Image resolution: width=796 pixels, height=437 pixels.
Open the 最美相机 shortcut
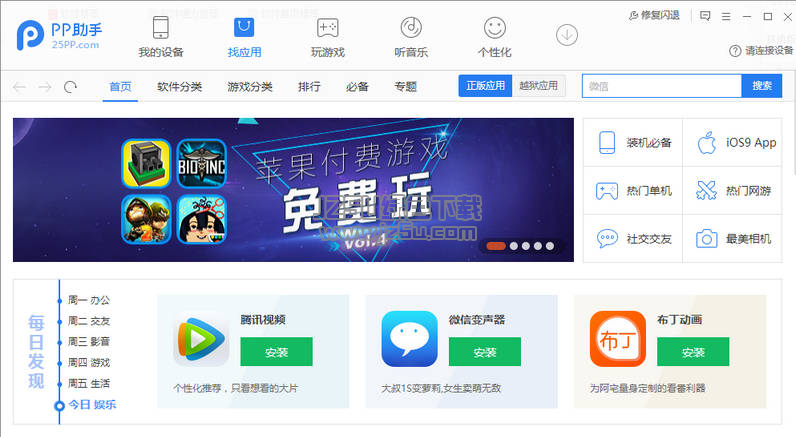point(735,239)
